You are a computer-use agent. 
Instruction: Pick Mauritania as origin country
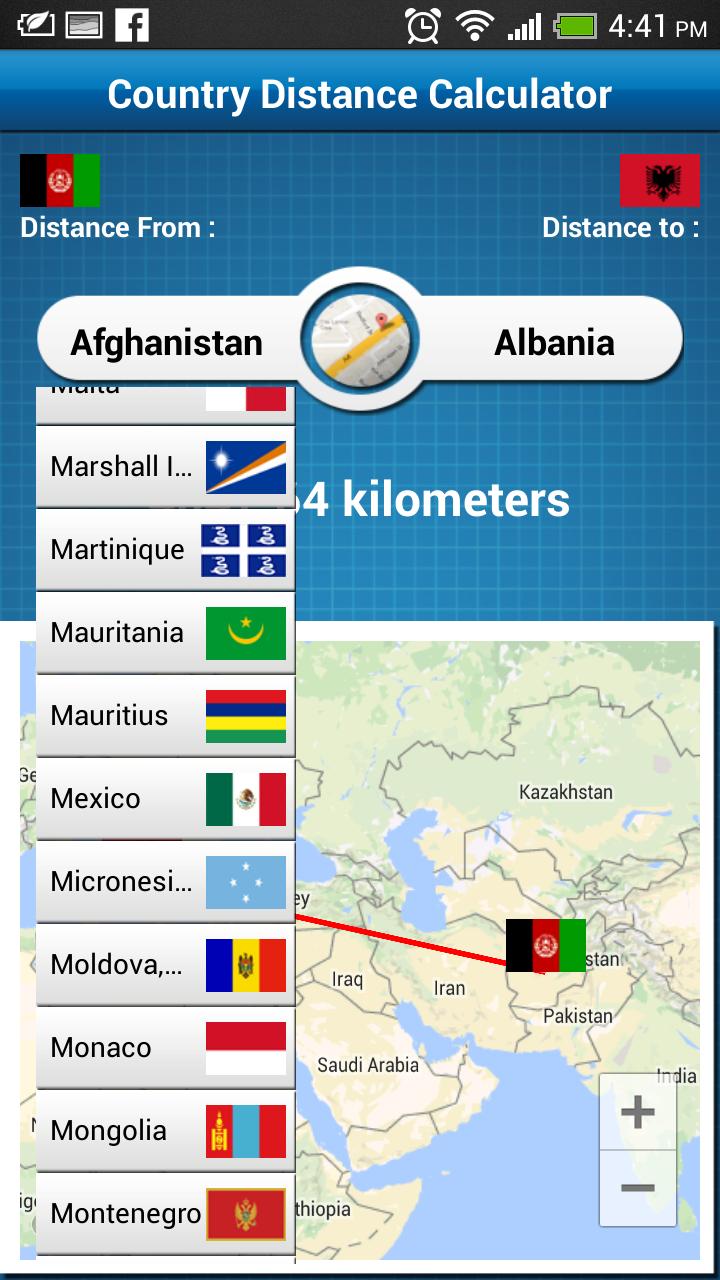click(x=165, y=632)
